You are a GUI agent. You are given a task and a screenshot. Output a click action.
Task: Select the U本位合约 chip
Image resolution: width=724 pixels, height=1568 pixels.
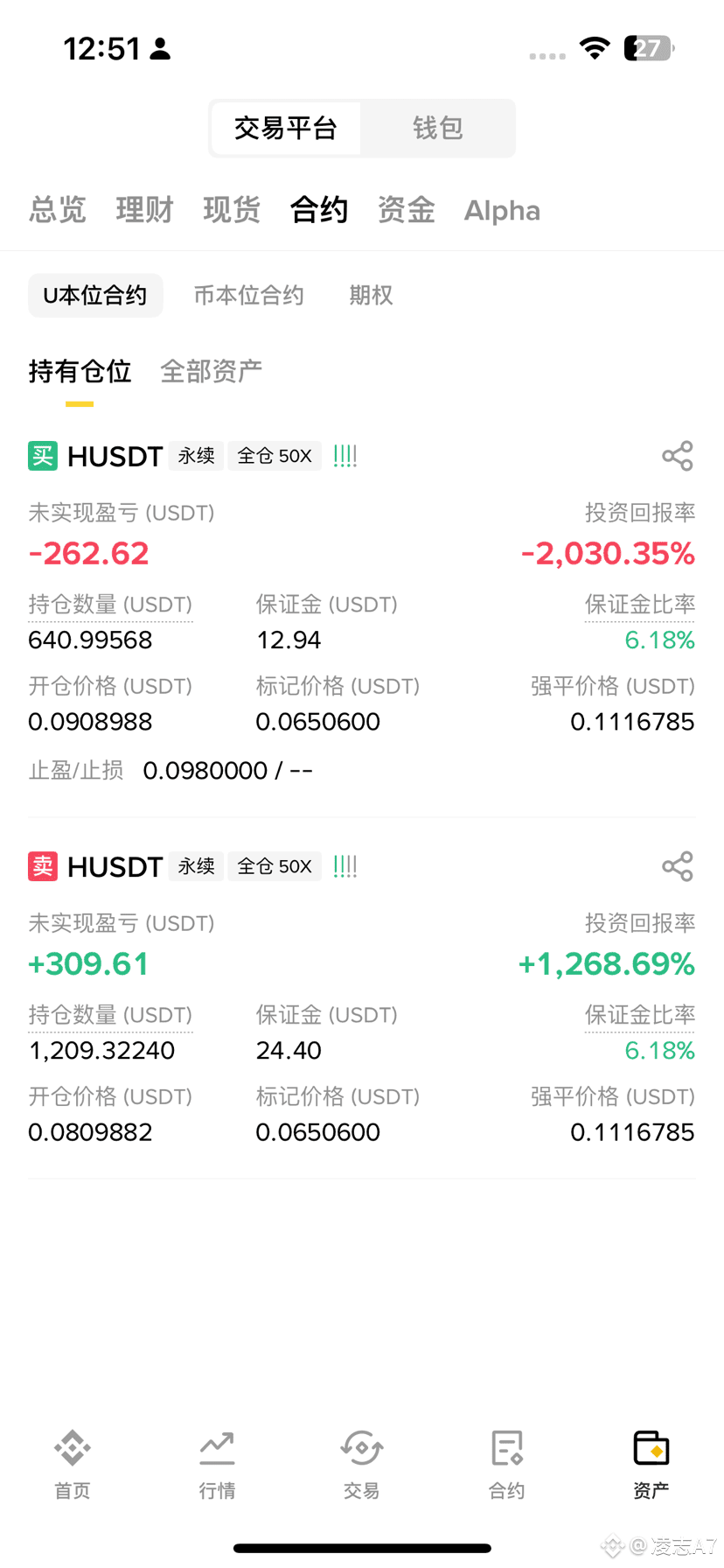[95, 296]
